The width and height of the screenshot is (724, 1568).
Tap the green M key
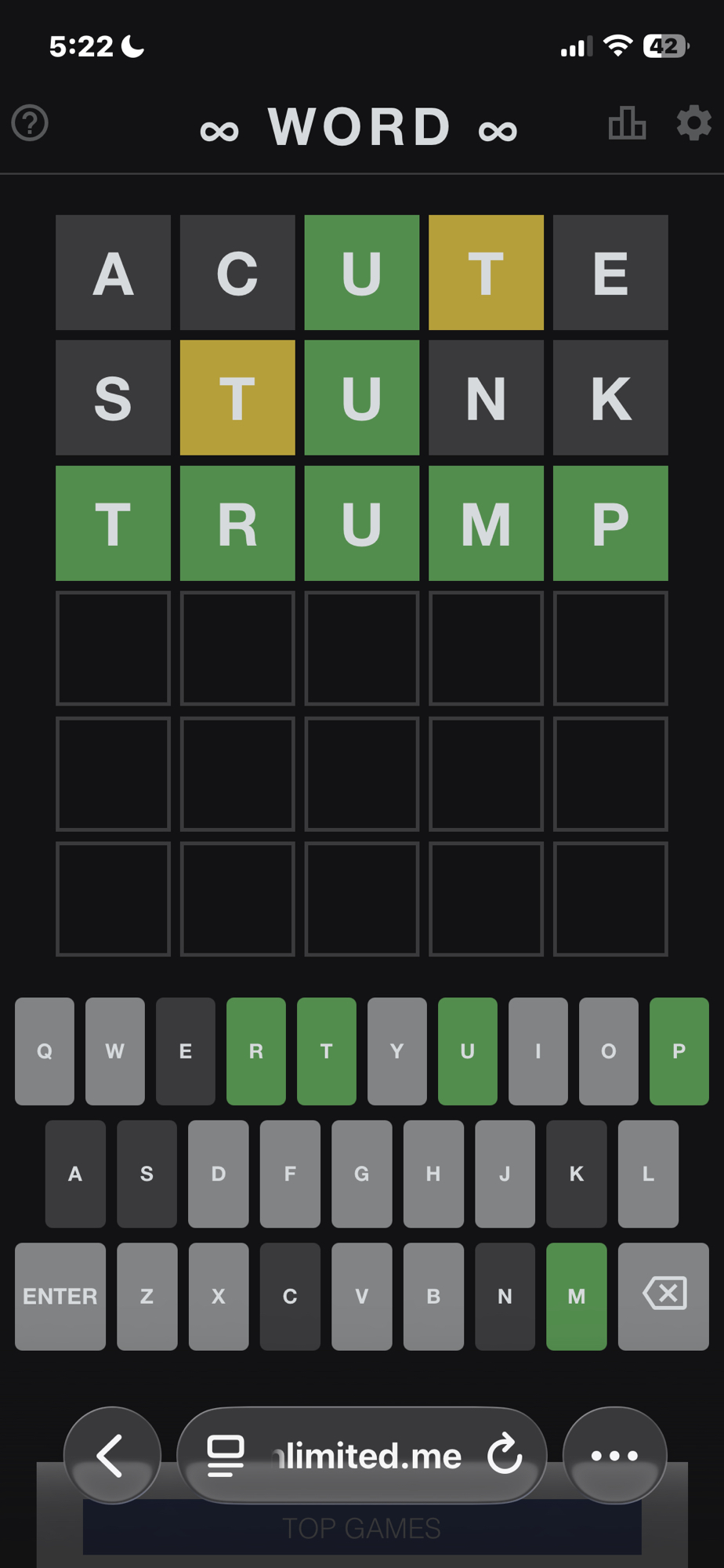click(576, 1296)
